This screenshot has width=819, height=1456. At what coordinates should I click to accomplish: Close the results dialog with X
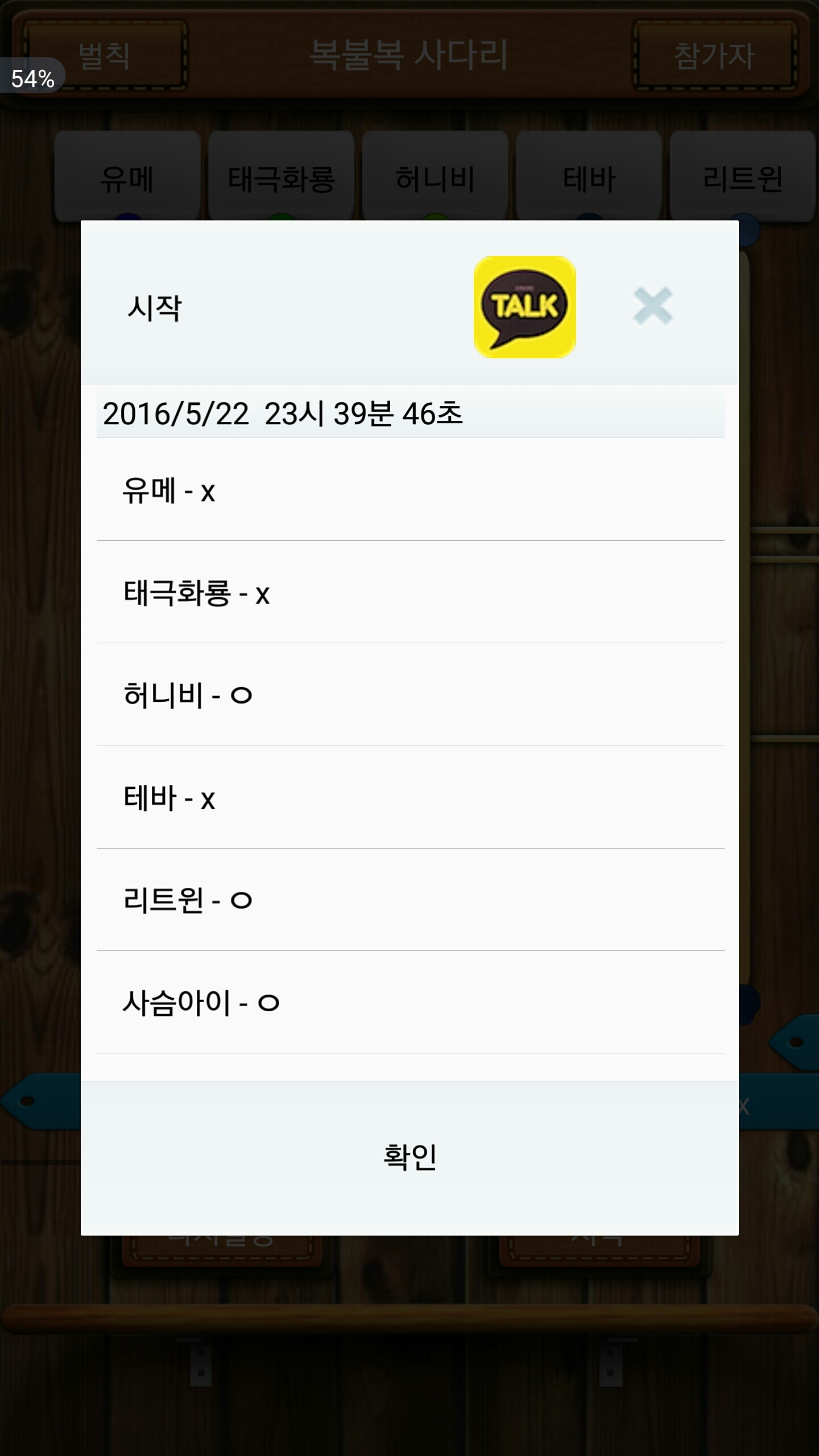pyautogui.click(x=653, y=306)
